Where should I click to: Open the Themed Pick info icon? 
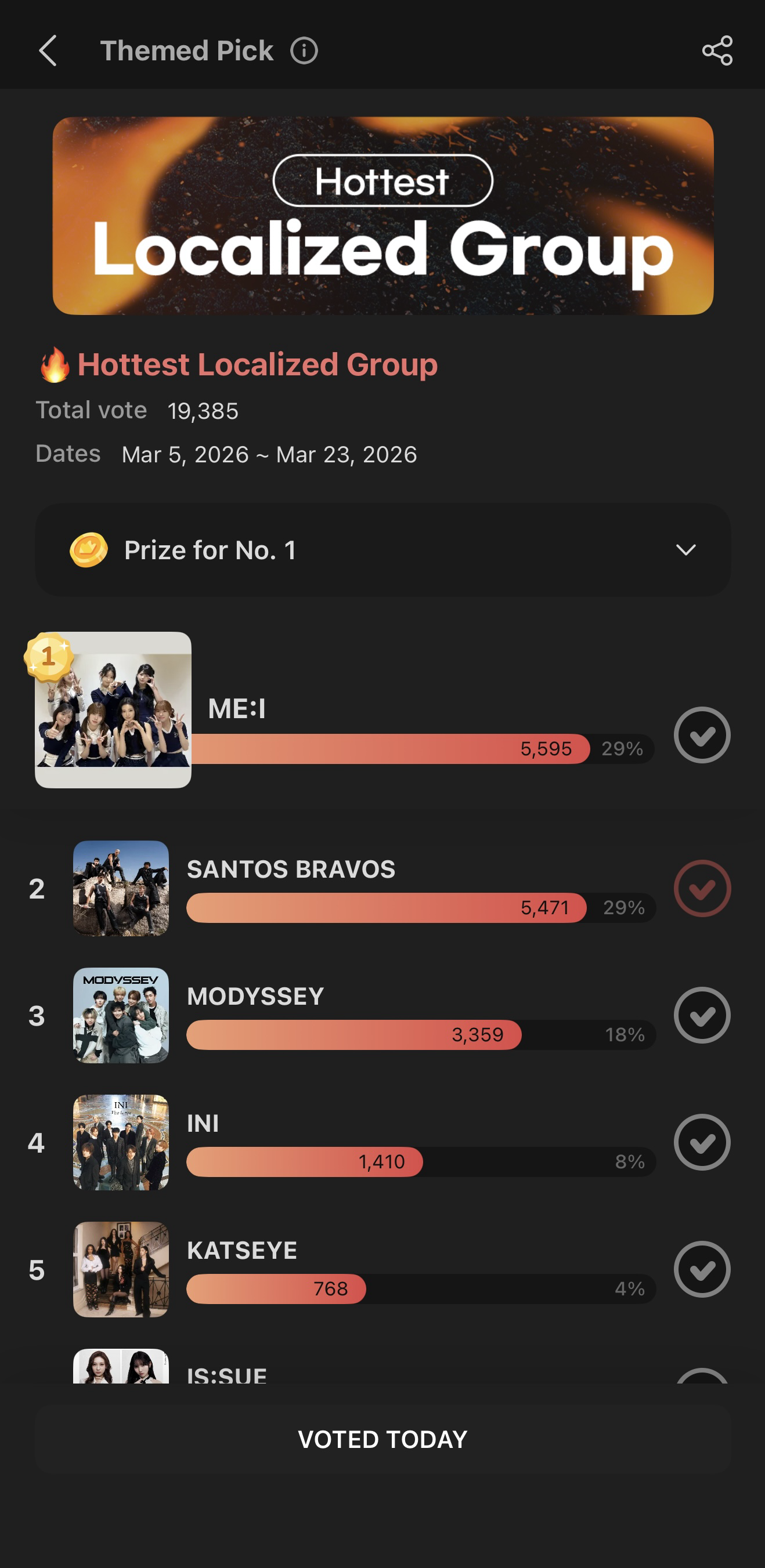tap(304, 50)
